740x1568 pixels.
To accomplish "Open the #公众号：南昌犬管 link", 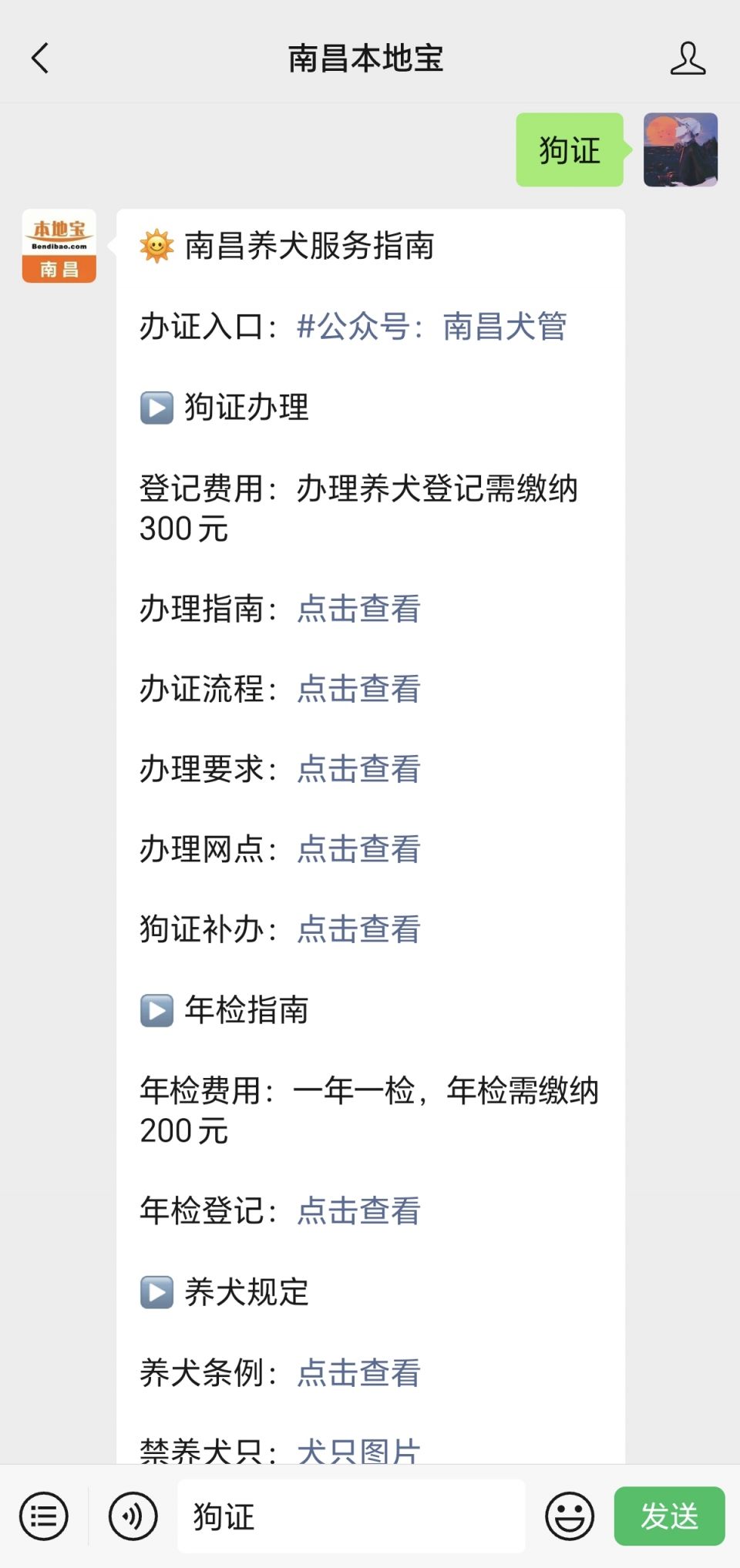I will coord(432,326).
